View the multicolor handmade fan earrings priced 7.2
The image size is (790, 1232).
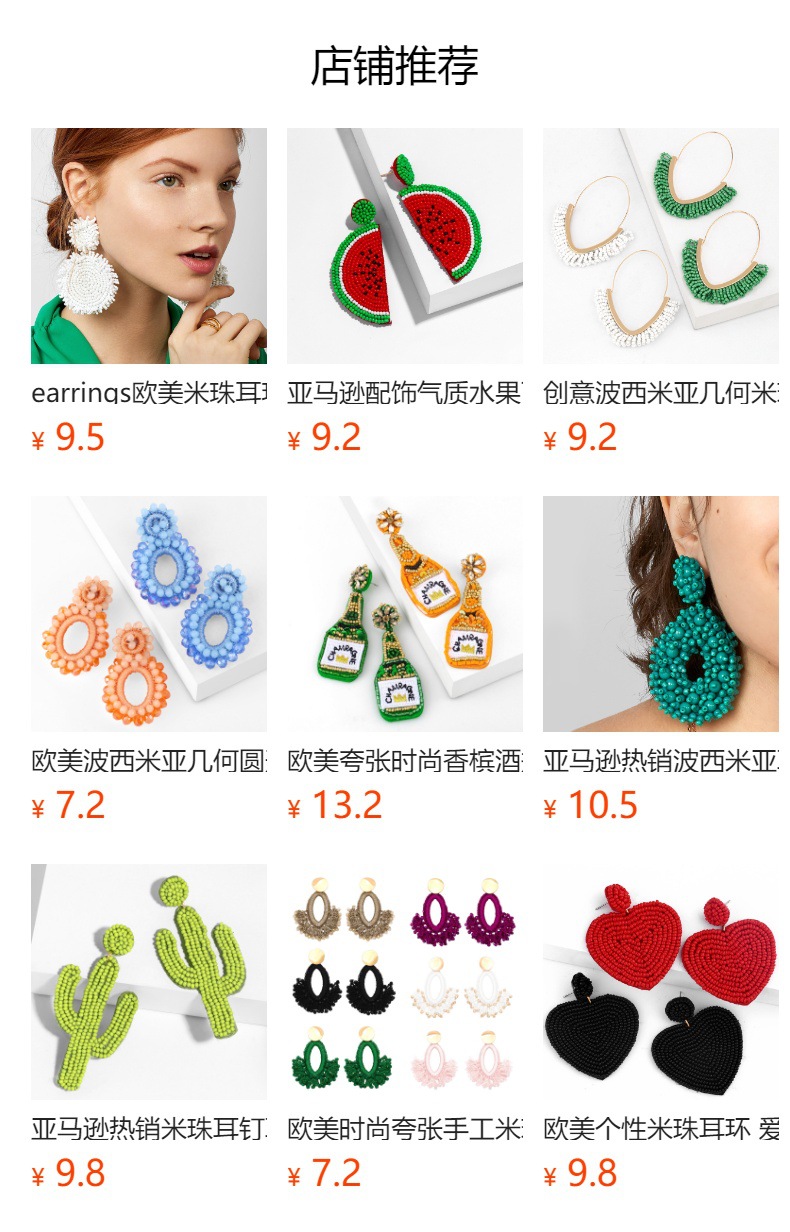pyautogui.click(x=404, y=982)
